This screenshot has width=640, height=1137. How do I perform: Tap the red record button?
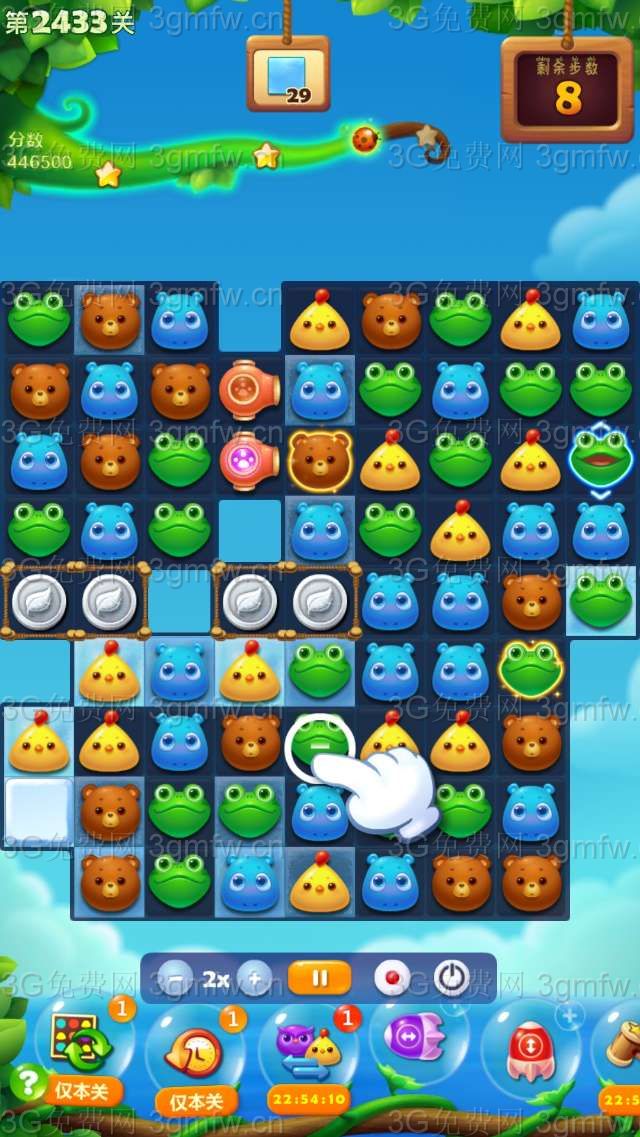391,978
